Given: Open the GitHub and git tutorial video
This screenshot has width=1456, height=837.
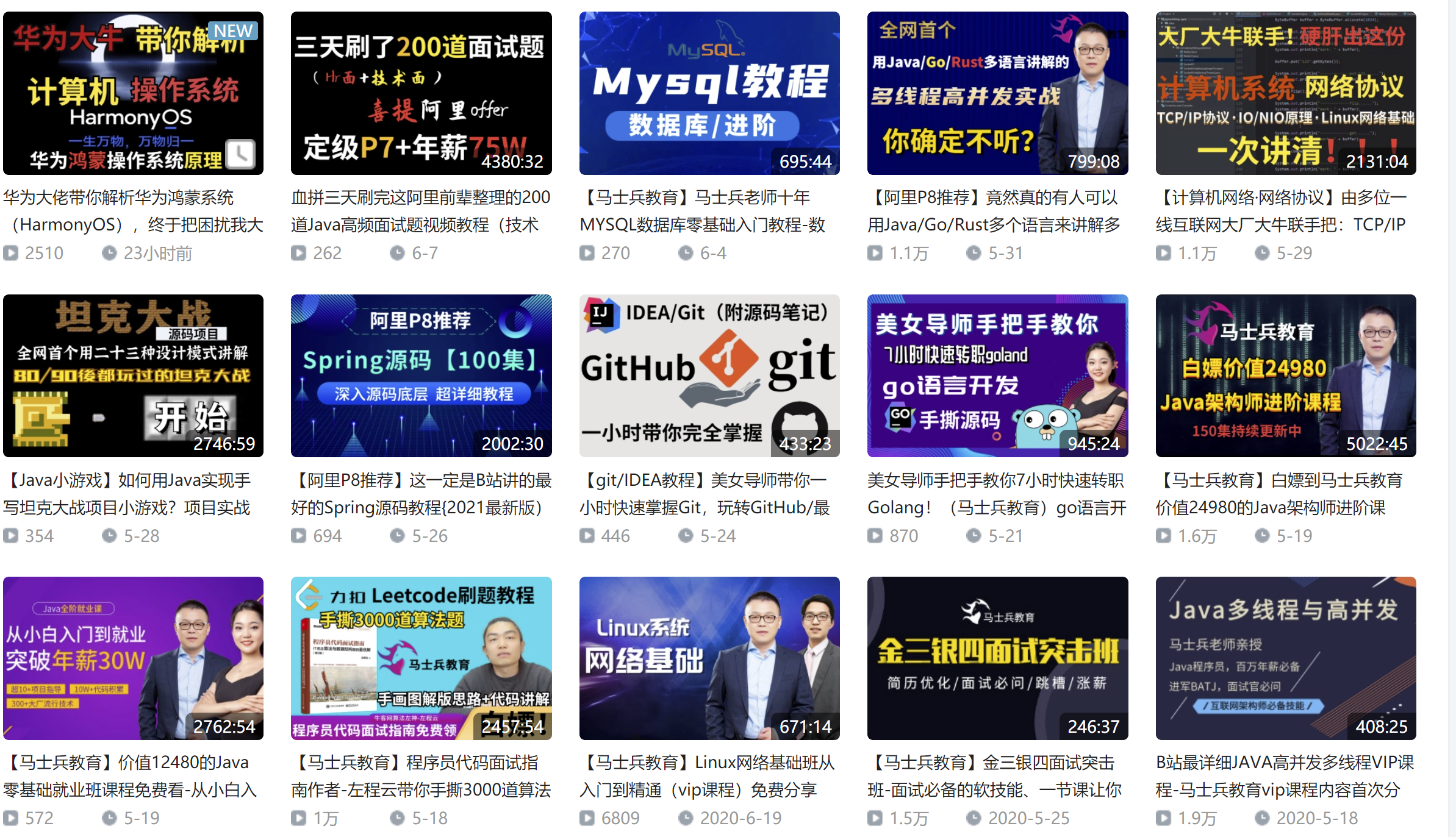Looking at the screenshot, I should coord(709,376).
